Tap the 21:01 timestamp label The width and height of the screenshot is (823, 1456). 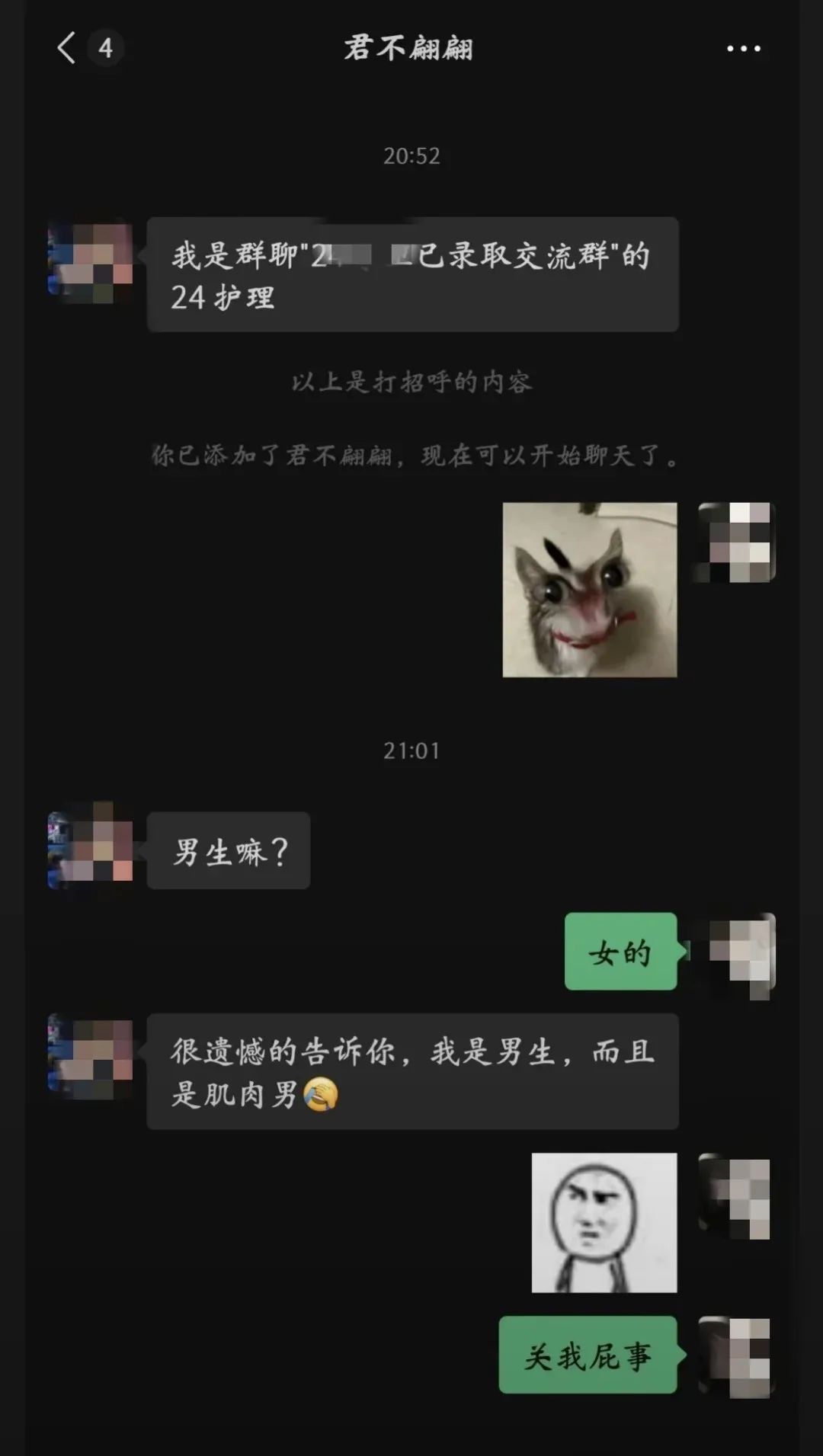[411, 750]
